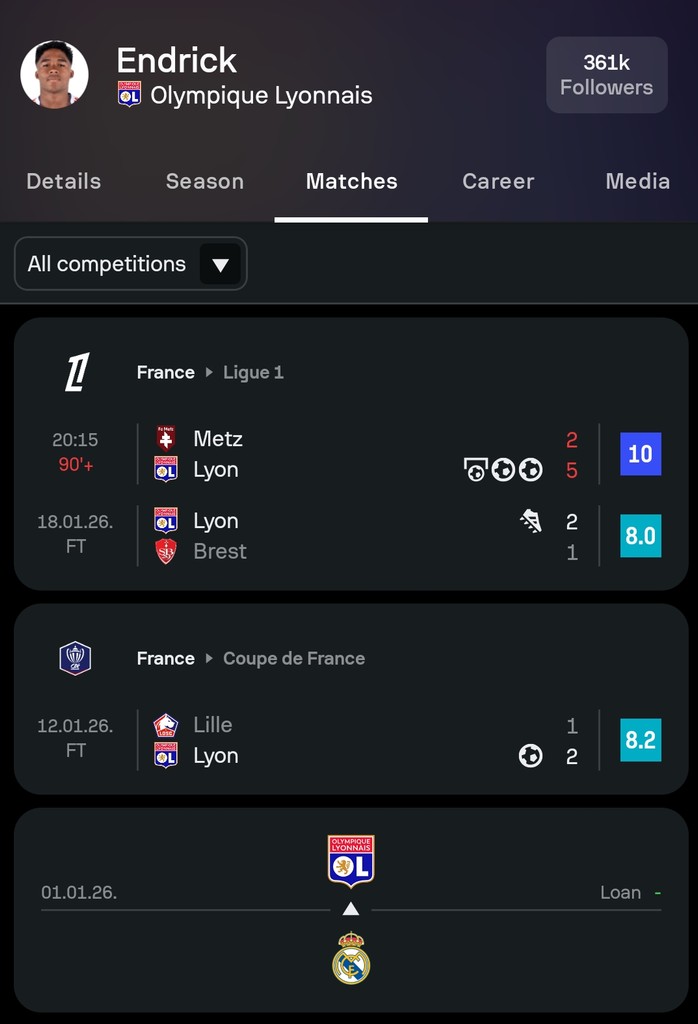Go to the Career tab
Viewport: 698px width, 1024px height.
click(x=498, y=181)
